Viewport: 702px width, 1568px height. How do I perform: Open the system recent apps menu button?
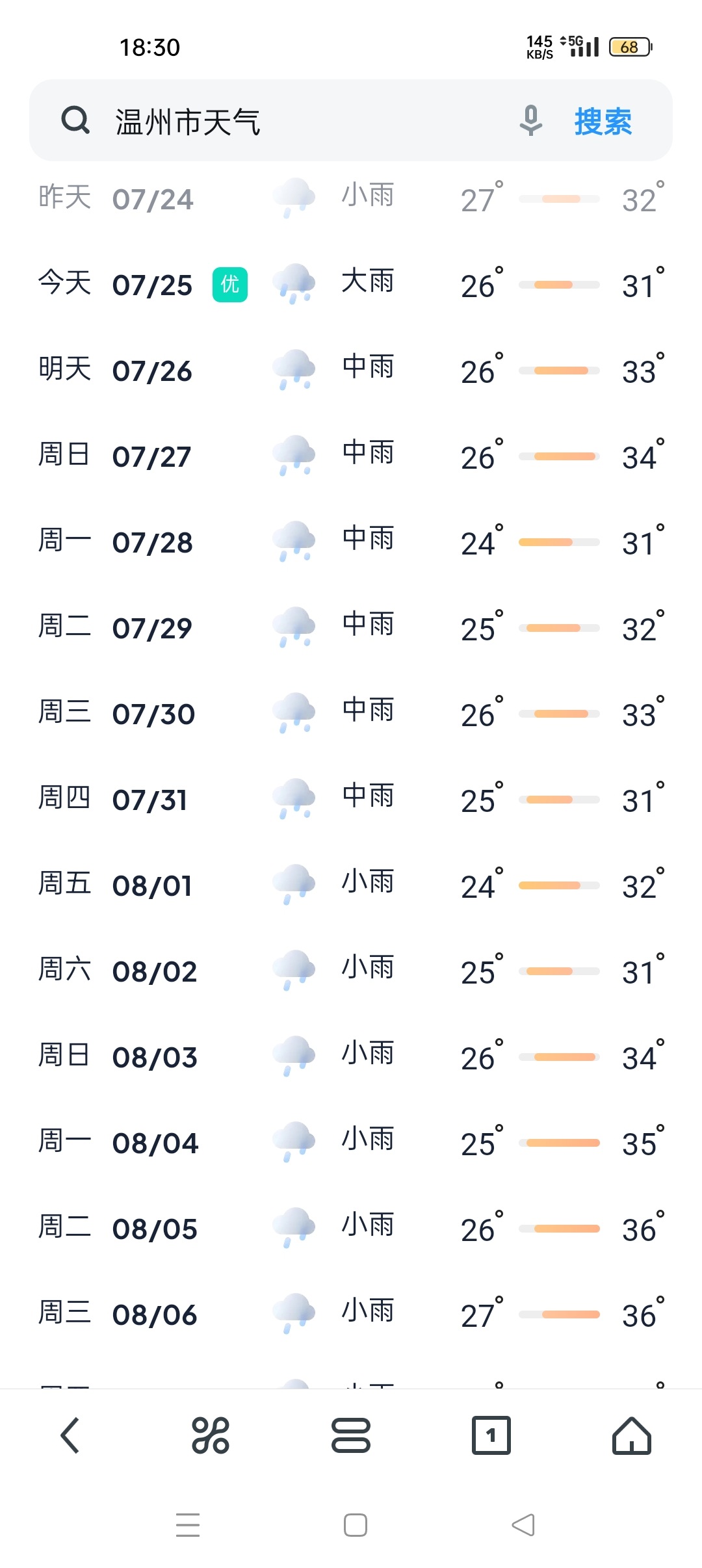point(188,1524)
